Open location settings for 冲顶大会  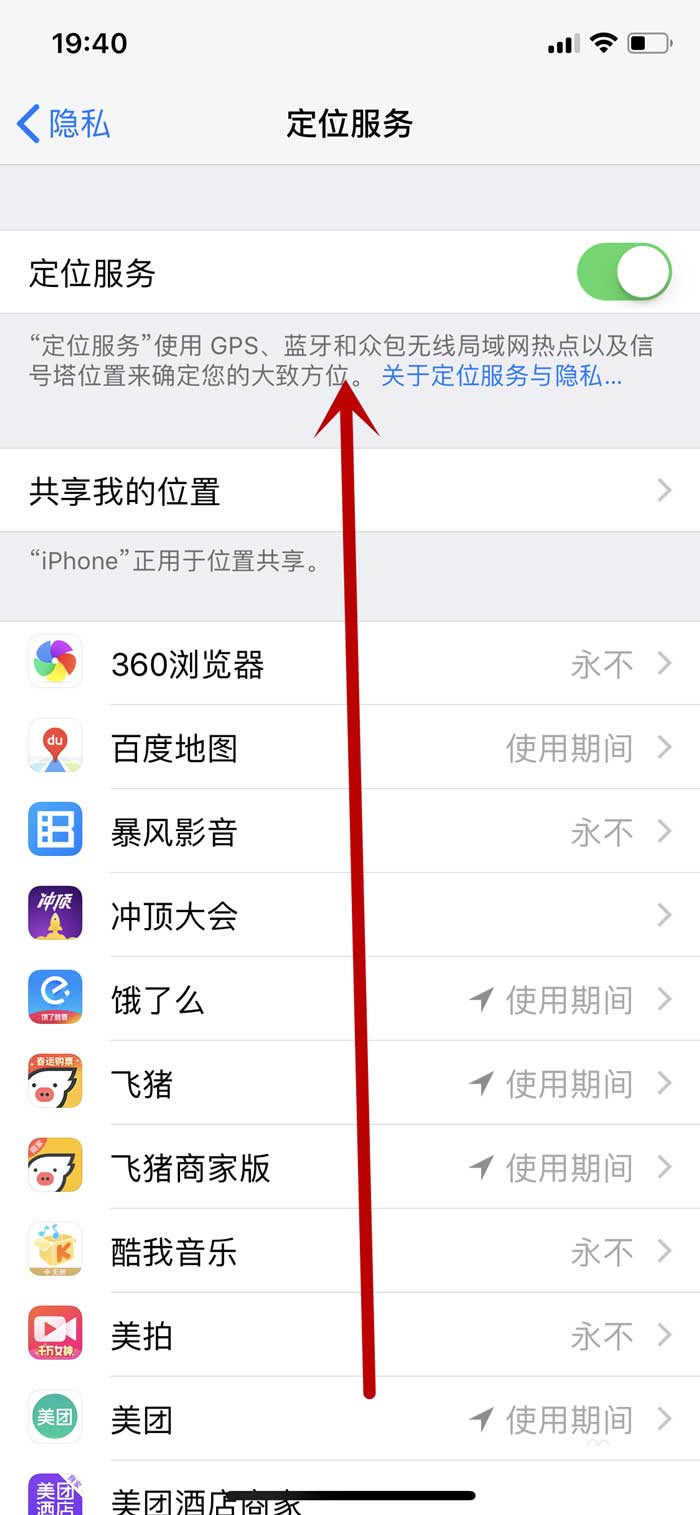point(350,916)
